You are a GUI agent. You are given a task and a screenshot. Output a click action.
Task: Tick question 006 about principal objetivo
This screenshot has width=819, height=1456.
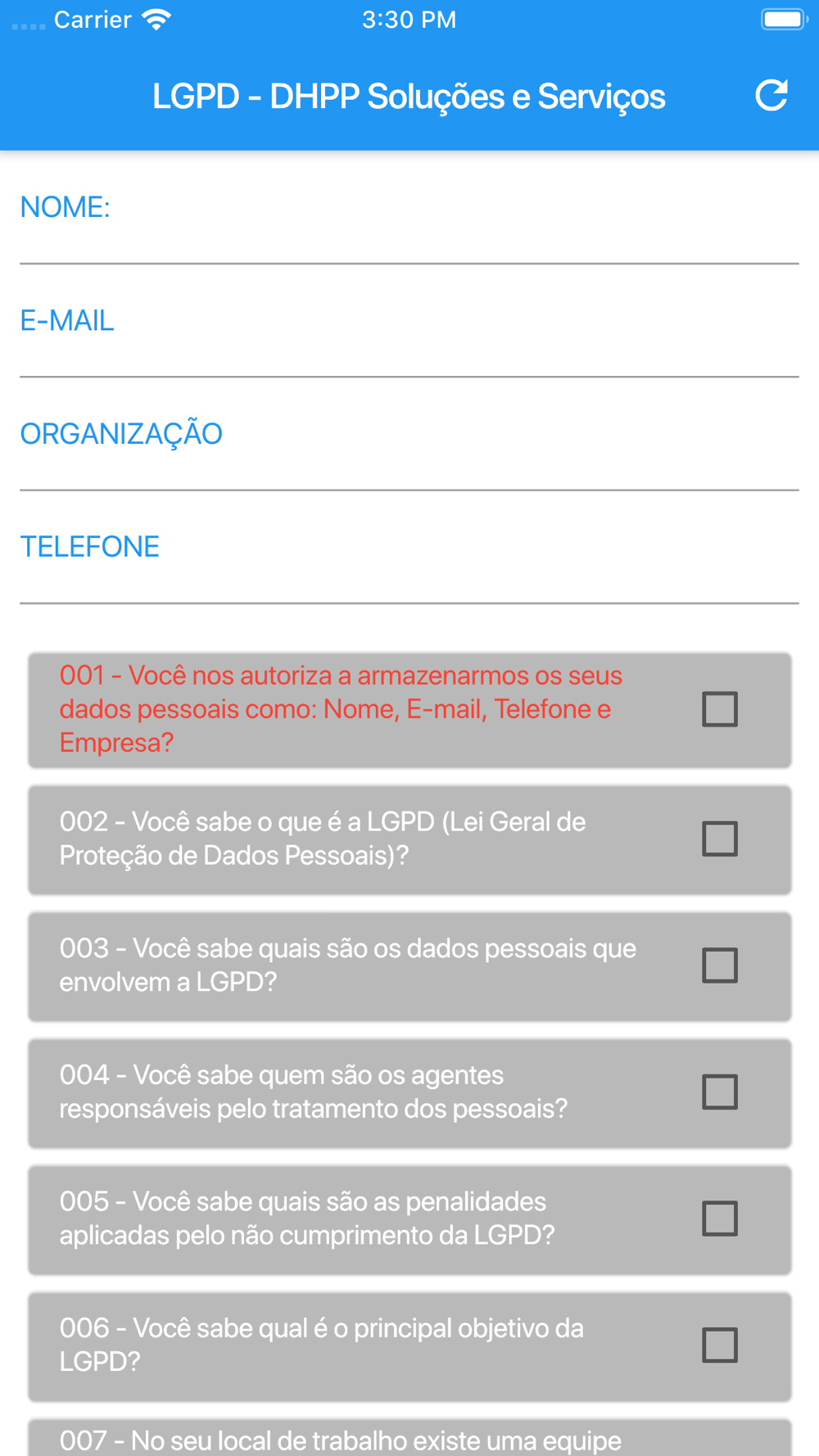point(720,1345)
